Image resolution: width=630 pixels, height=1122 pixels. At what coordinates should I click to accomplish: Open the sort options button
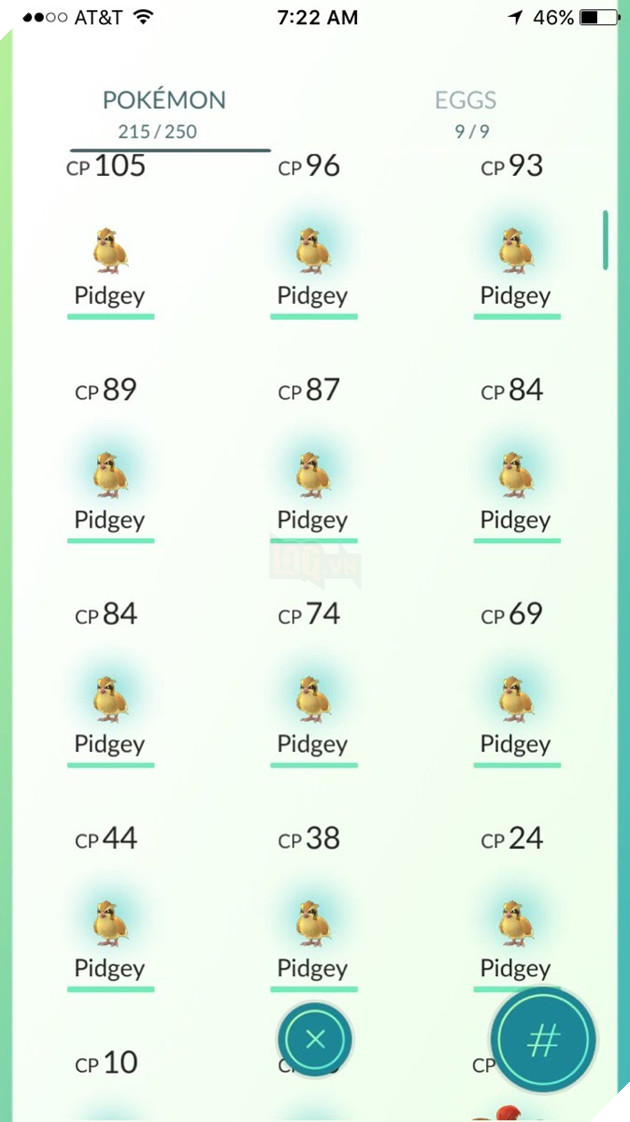coord(543,1040)
